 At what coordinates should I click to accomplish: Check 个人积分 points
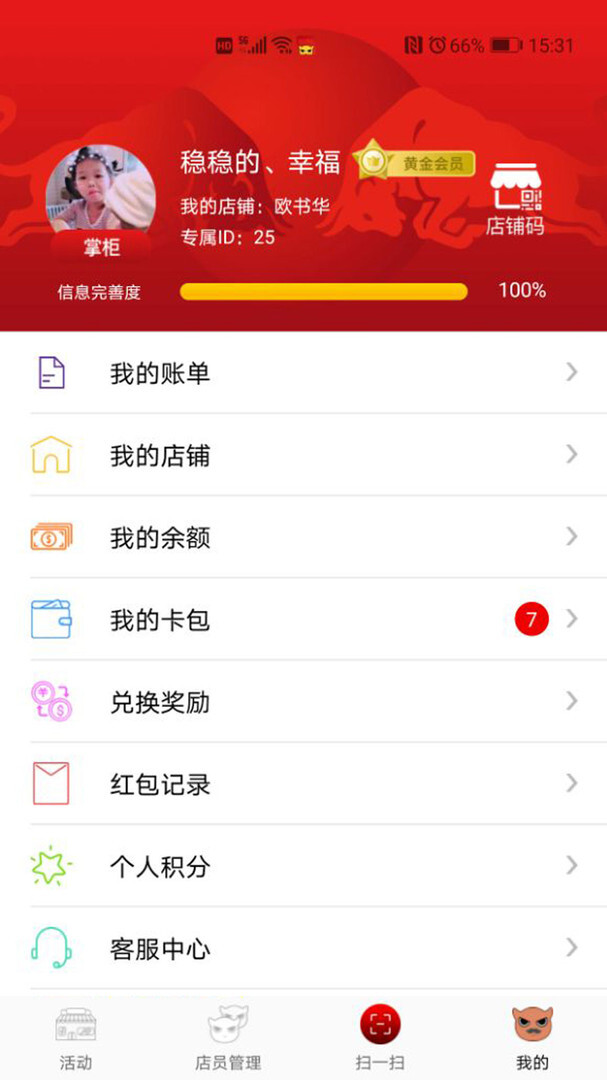click(303, 866)
